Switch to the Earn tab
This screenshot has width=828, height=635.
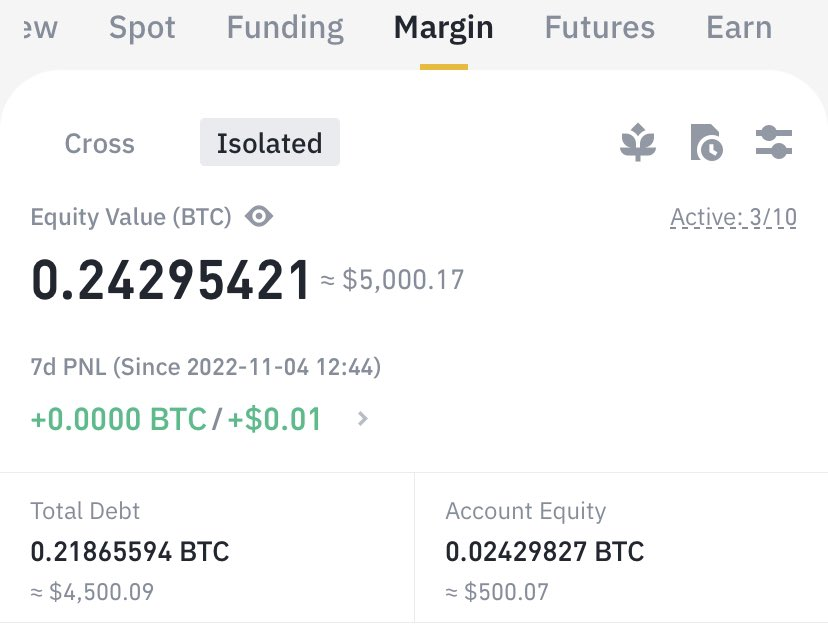[739, 28]
